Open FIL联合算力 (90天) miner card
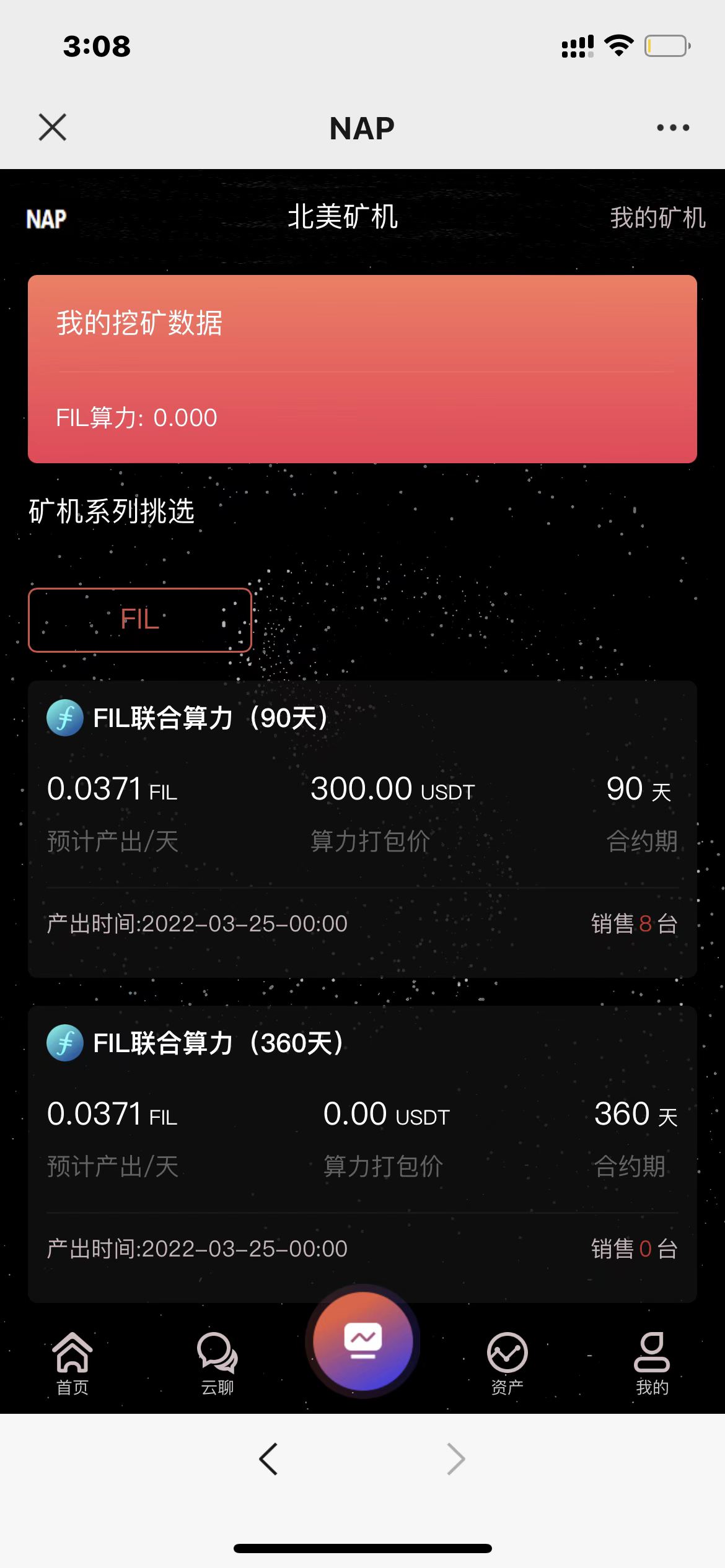Viewport: 725px width, 1568px height. (x=362, y=829)
